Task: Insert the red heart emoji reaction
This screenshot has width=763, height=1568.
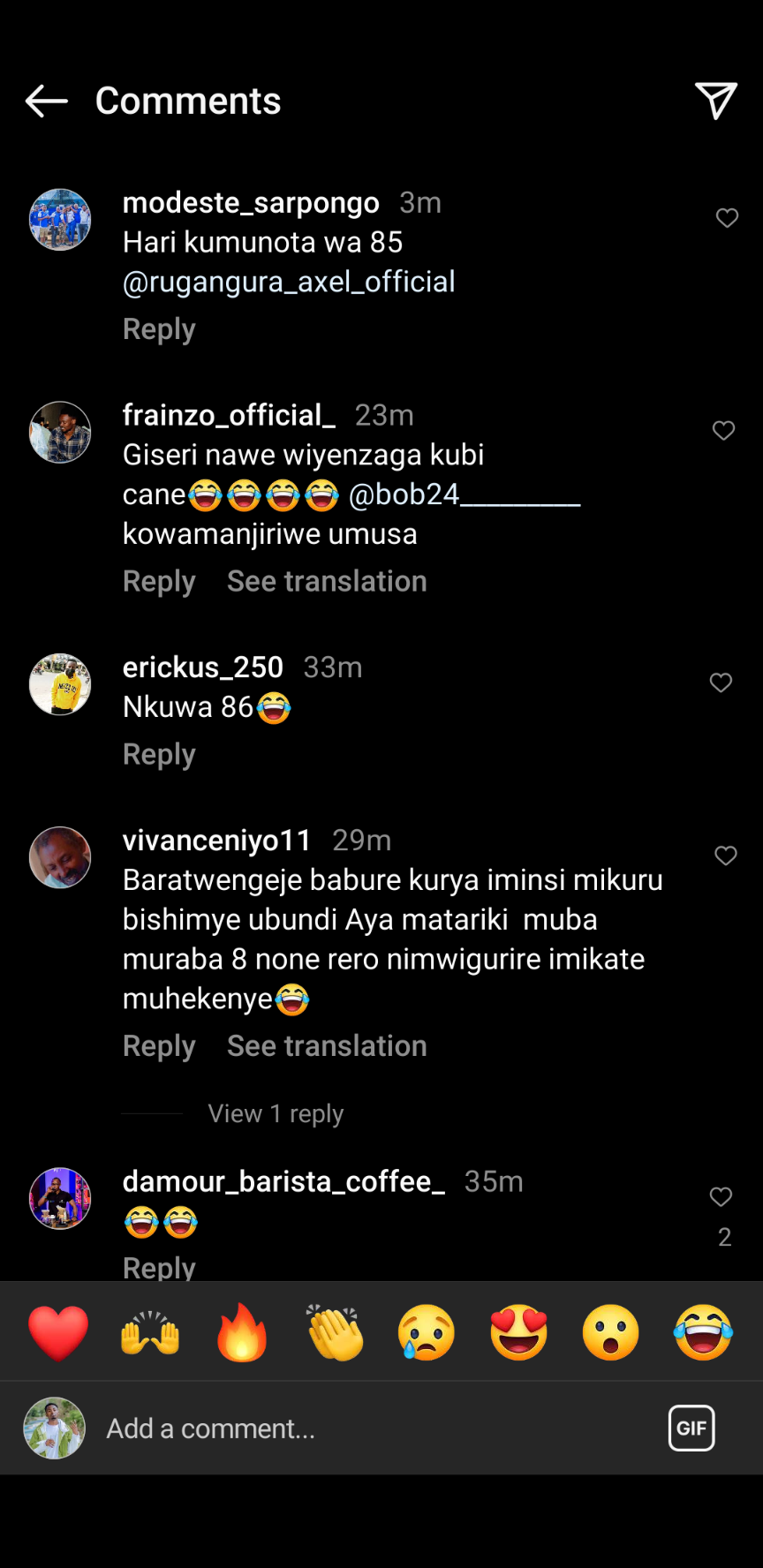Action: click(x=58, y=1332)
